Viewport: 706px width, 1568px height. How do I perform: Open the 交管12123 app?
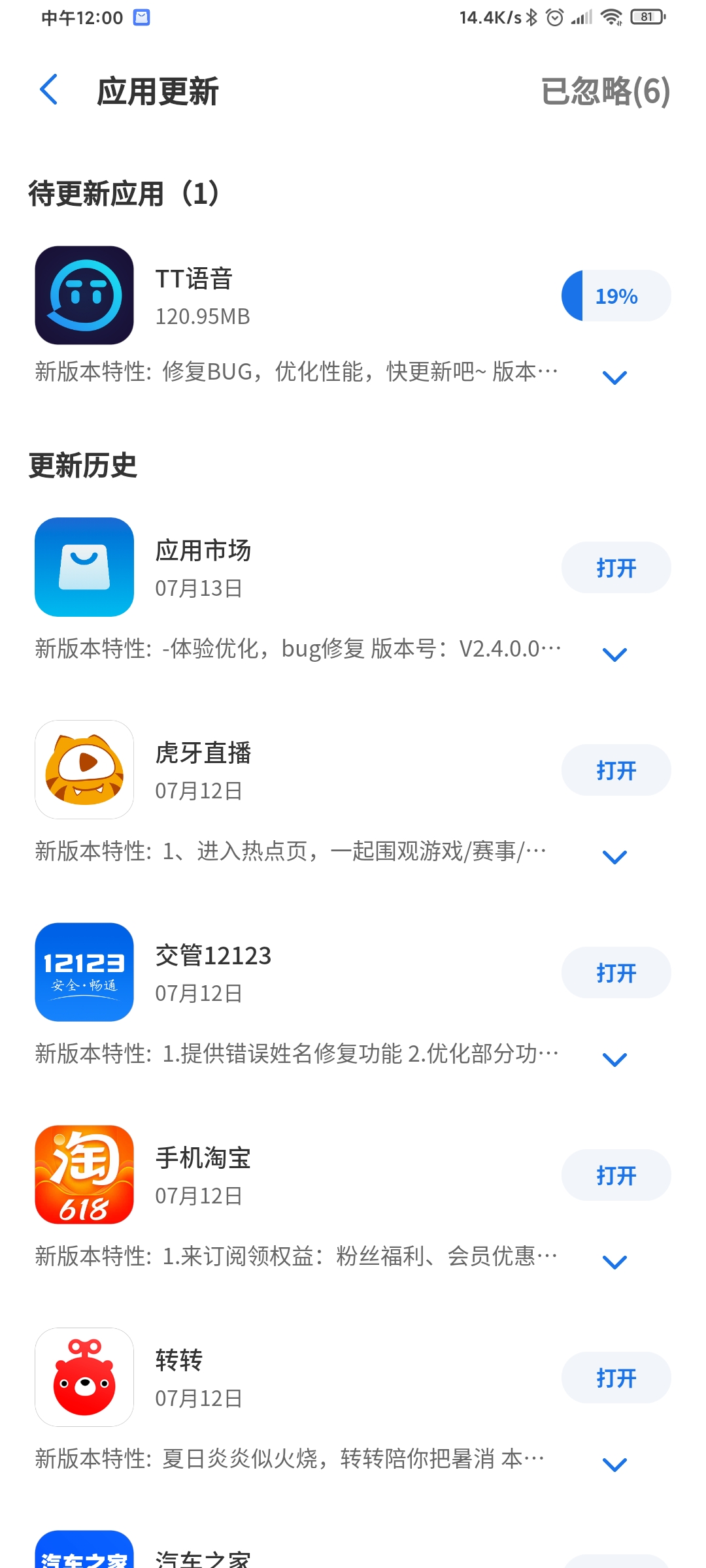coord(616,973)
